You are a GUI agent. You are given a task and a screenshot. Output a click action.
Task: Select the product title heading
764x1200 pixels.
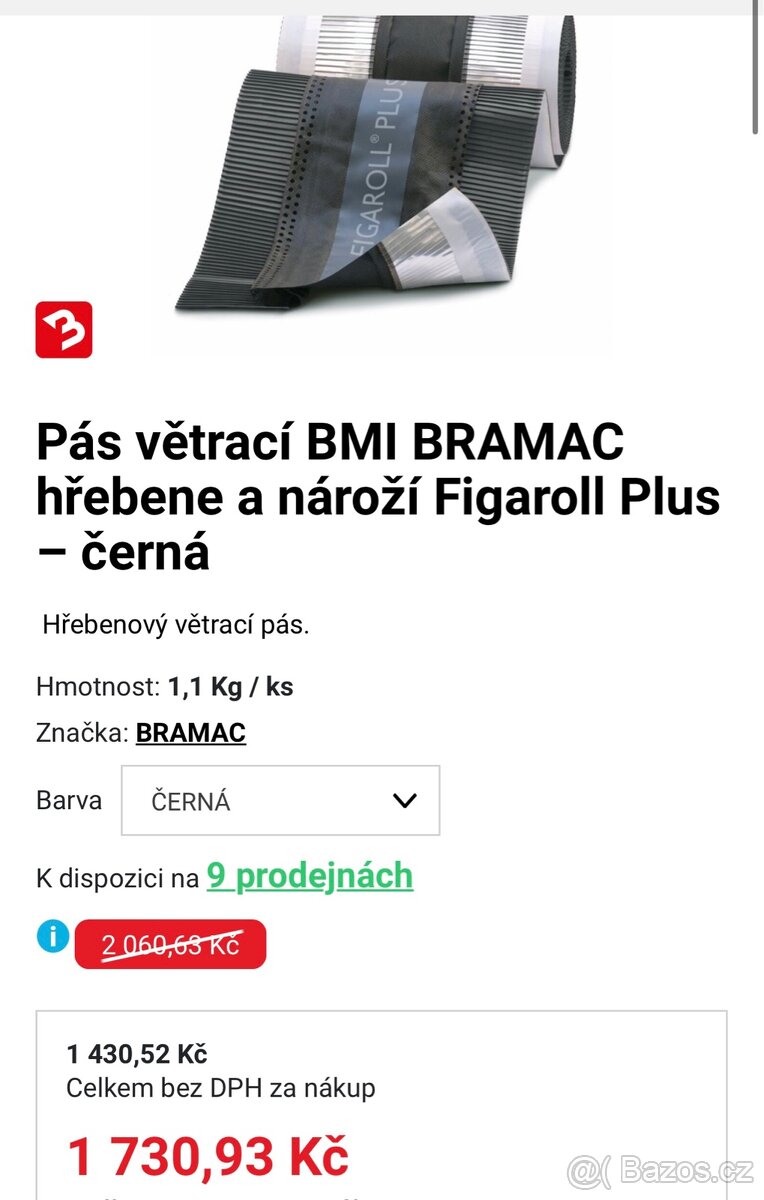376,492
